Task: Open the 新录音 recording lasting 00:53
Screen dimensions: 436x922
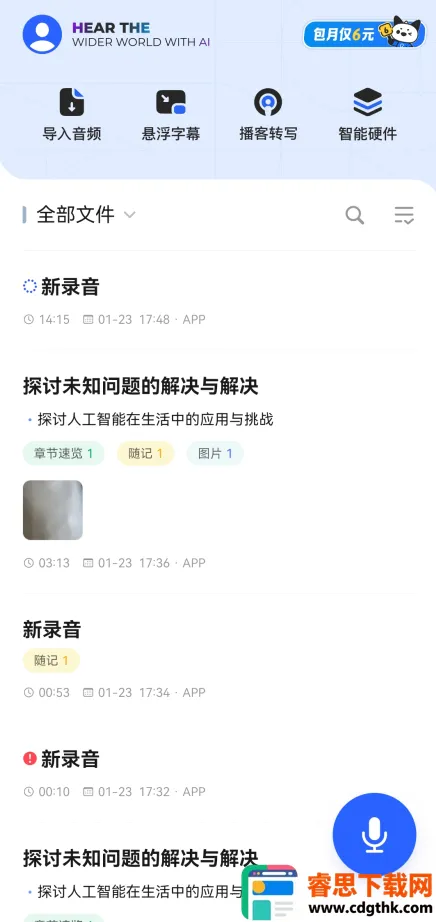Action: tap(219, 659)
